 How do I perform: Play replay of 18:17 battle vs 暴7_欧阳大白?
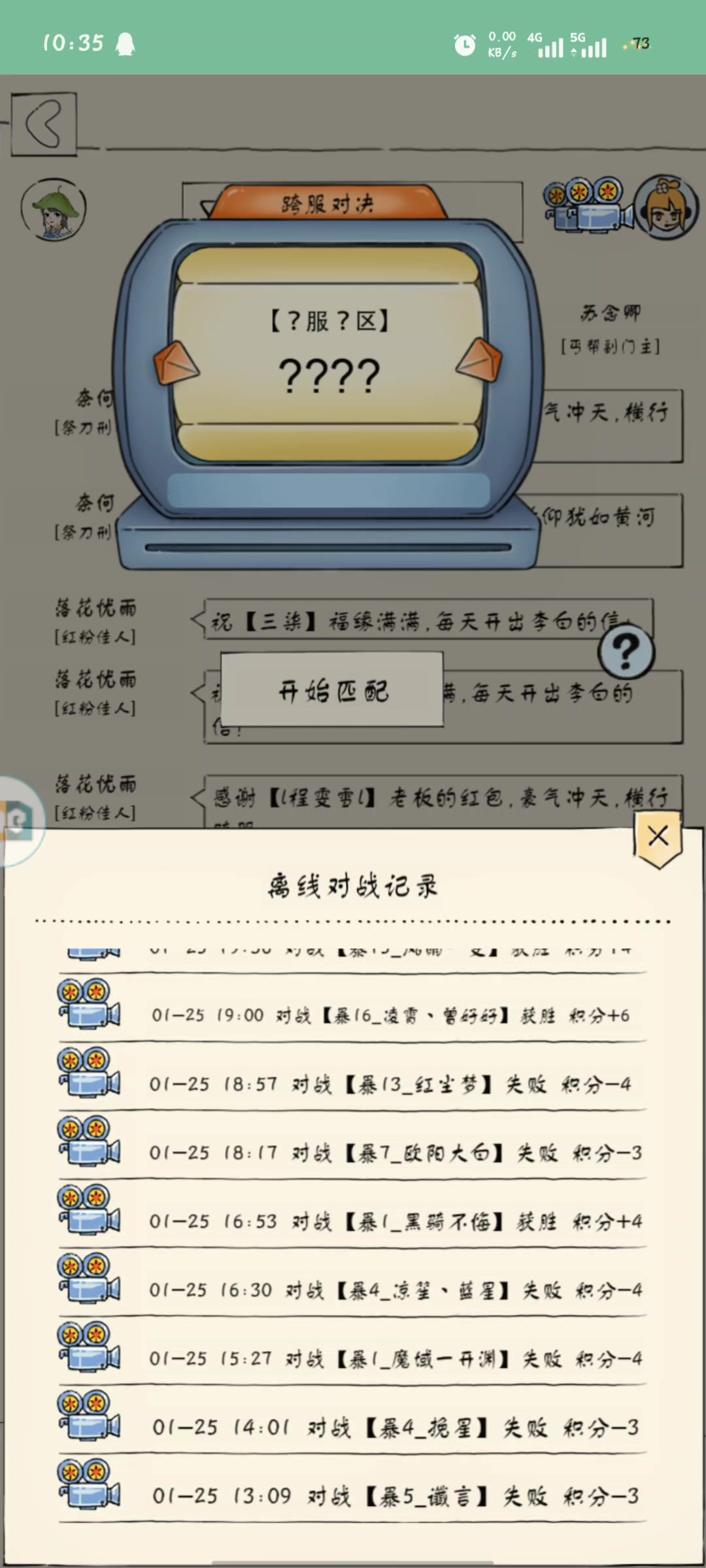pyautogui.click(x=89, y=1141)
